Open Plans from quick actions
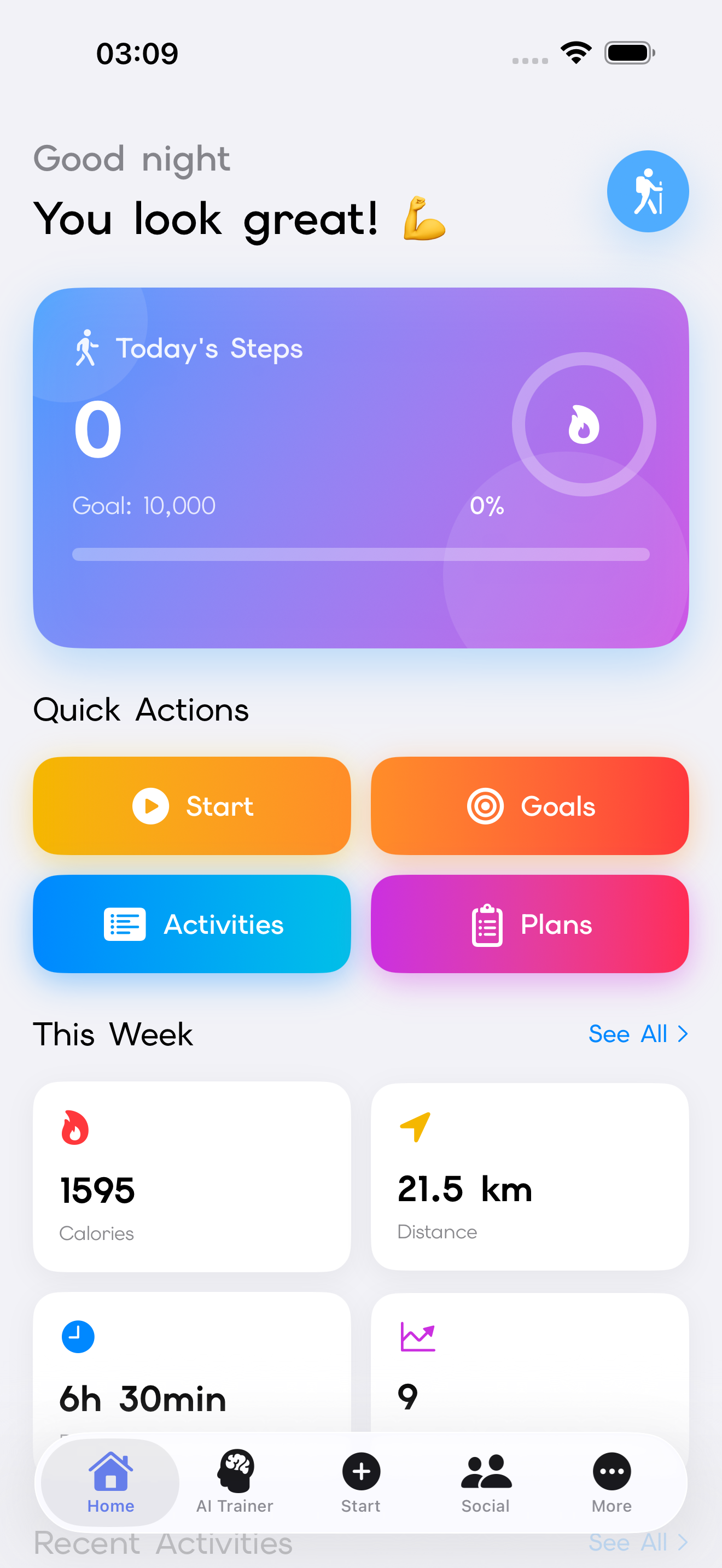The width and height of the screenshot is (722, 1568). [x=529, y=924]
